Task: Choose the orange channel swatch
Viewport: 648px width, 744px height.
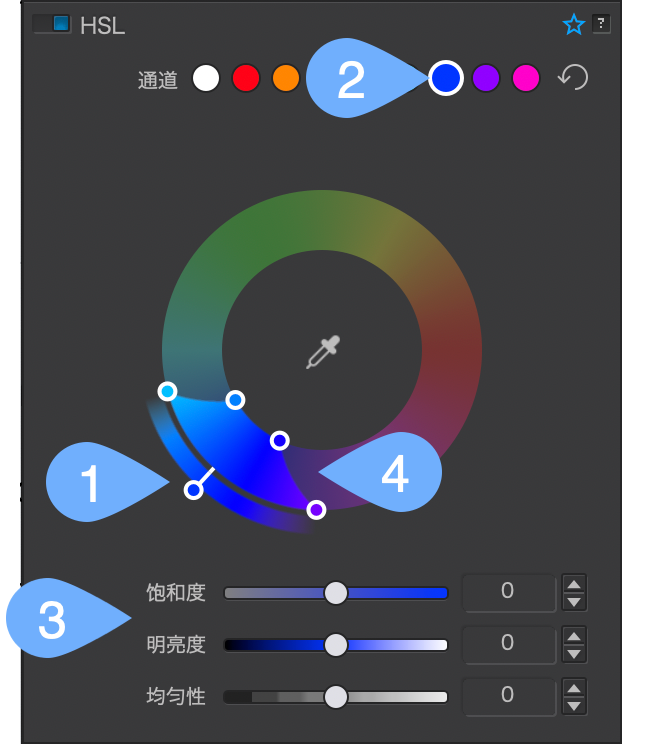Action: coord(286,78)
